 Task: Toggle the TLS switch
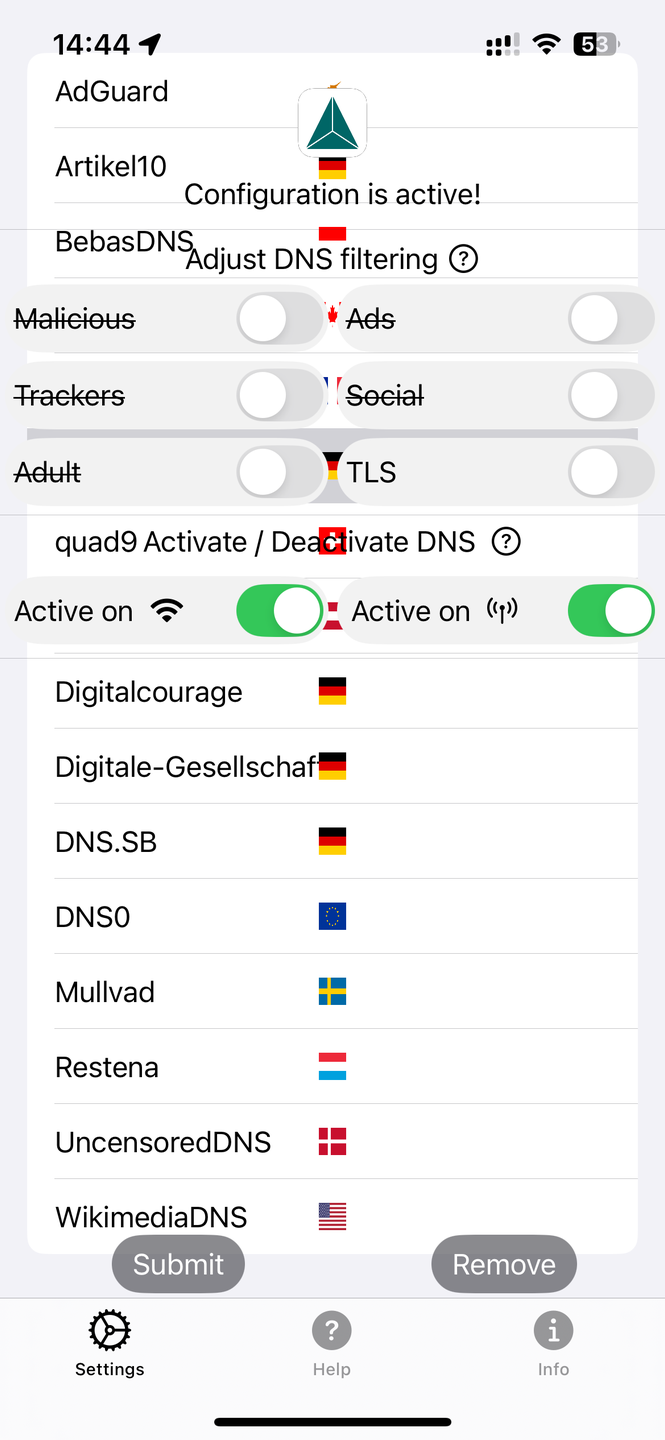[610, 472]
